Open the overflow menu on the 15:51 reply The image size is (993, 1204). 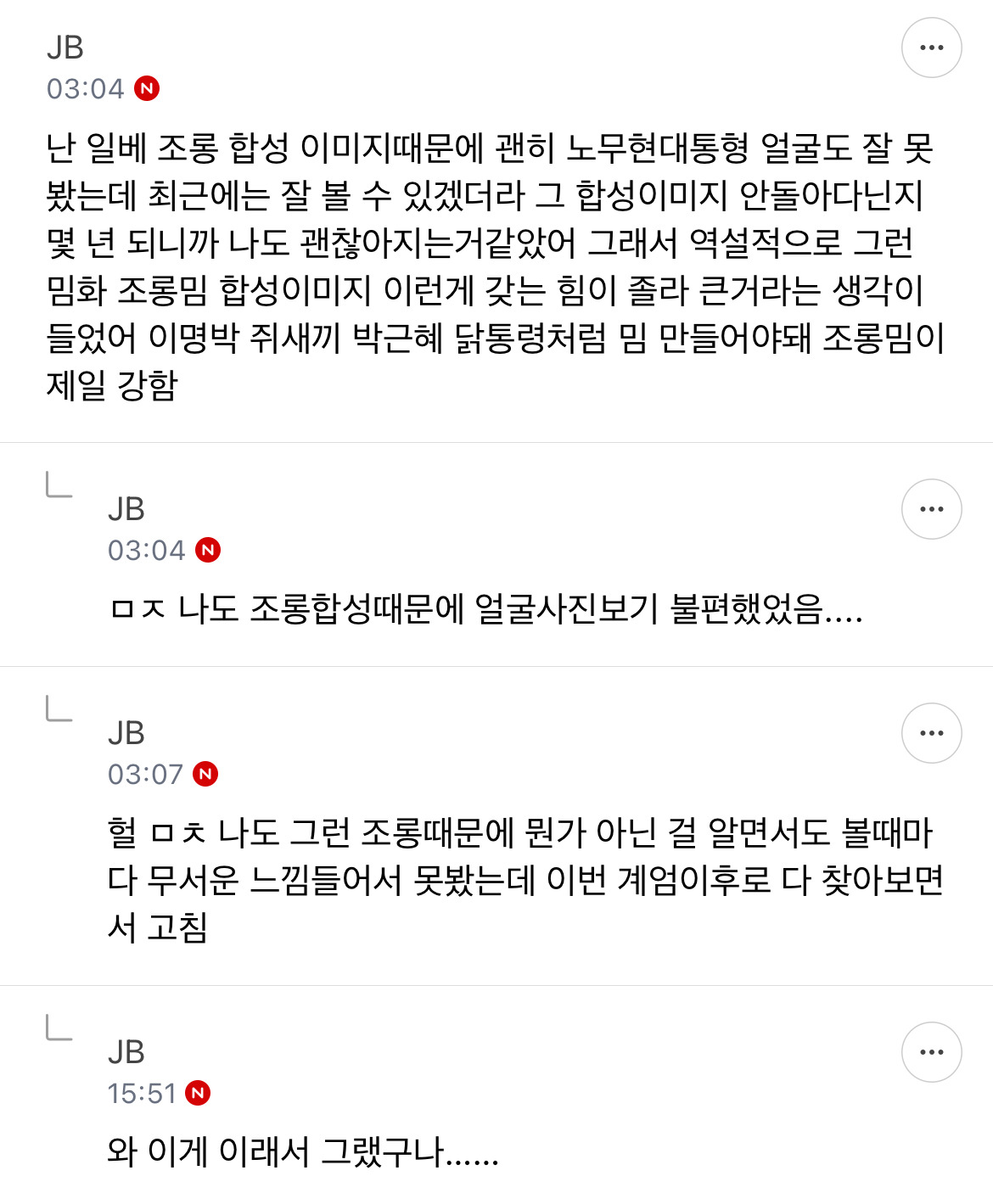(931, 1052)
